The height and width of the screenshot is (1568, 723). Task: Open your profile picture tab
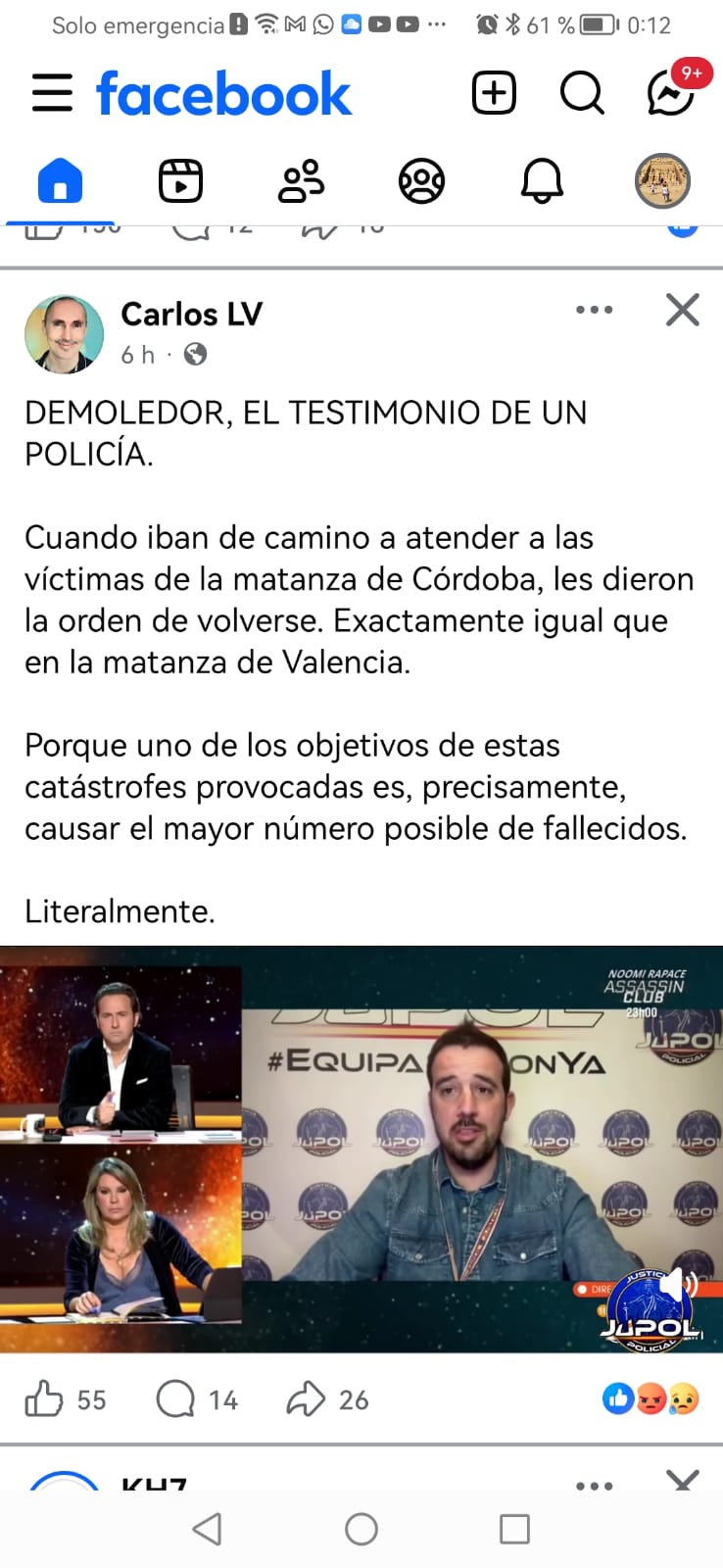pos(662,181)
